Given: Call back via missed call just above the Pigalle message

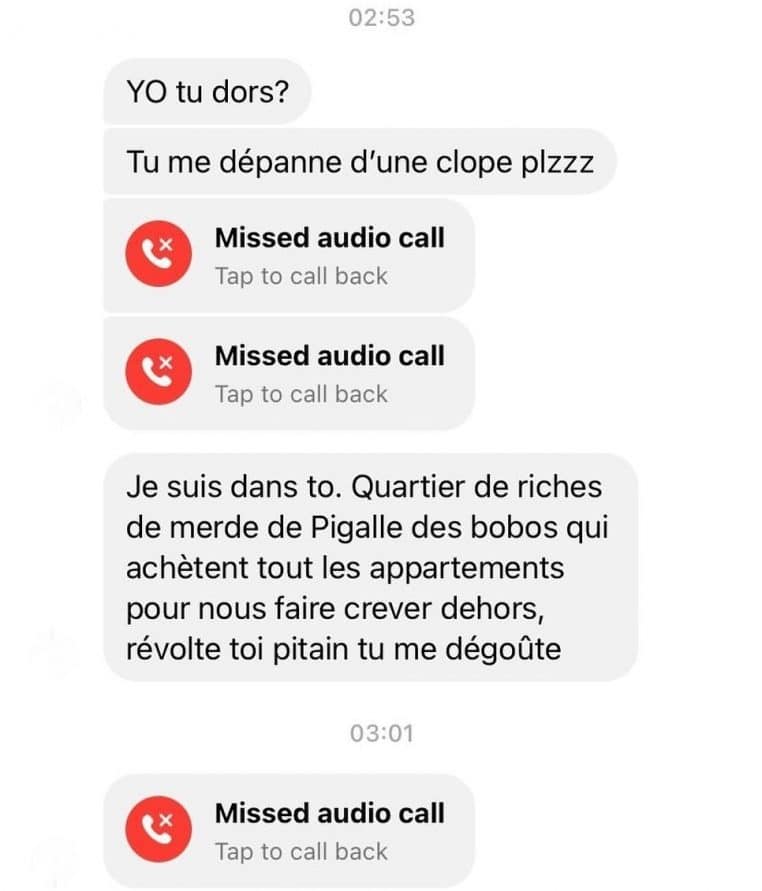Looking at the screenshot, I should [x=288, y=373].
